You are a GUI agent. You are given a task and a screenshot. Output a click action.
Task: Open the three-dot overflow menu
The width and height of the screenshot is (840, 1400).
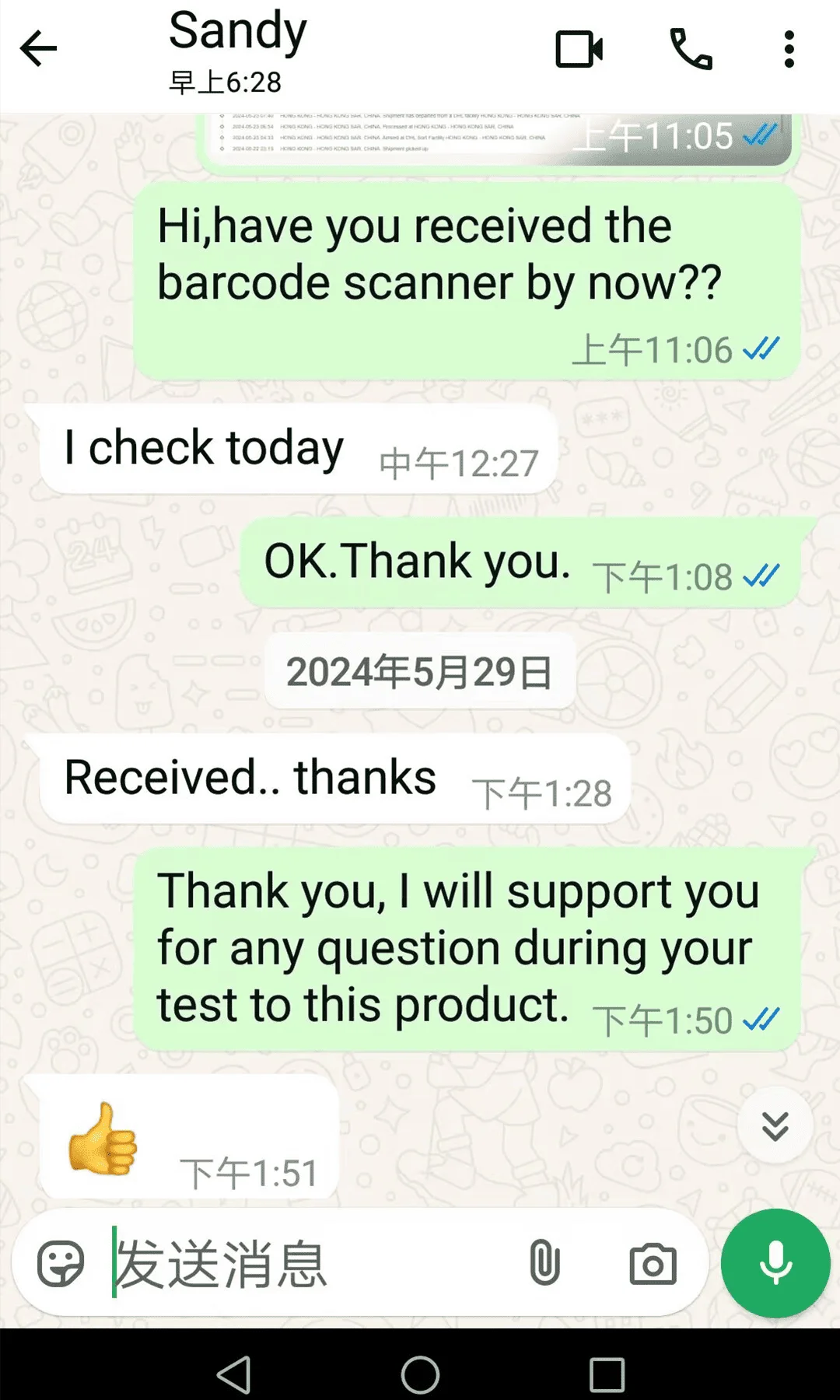(x=788, y=48)
